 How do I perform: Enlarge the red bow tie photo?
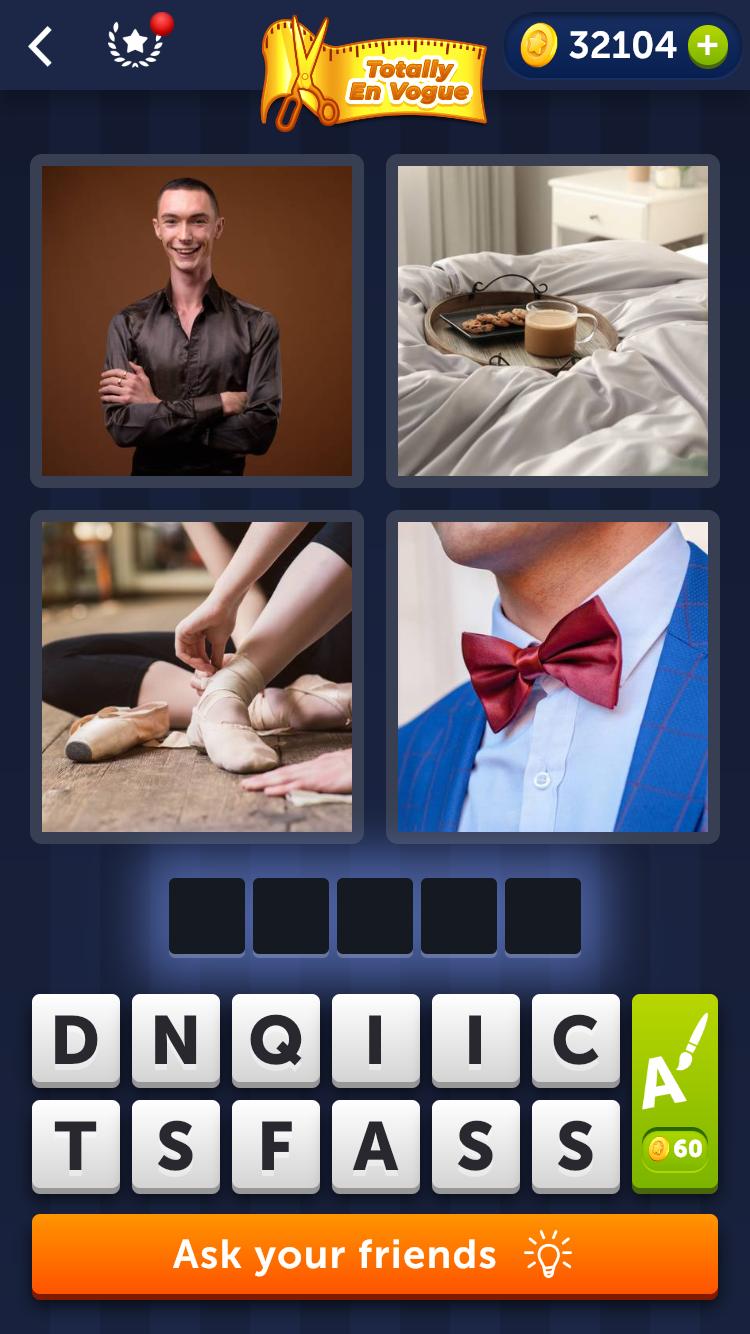click(x=553, y=677)
